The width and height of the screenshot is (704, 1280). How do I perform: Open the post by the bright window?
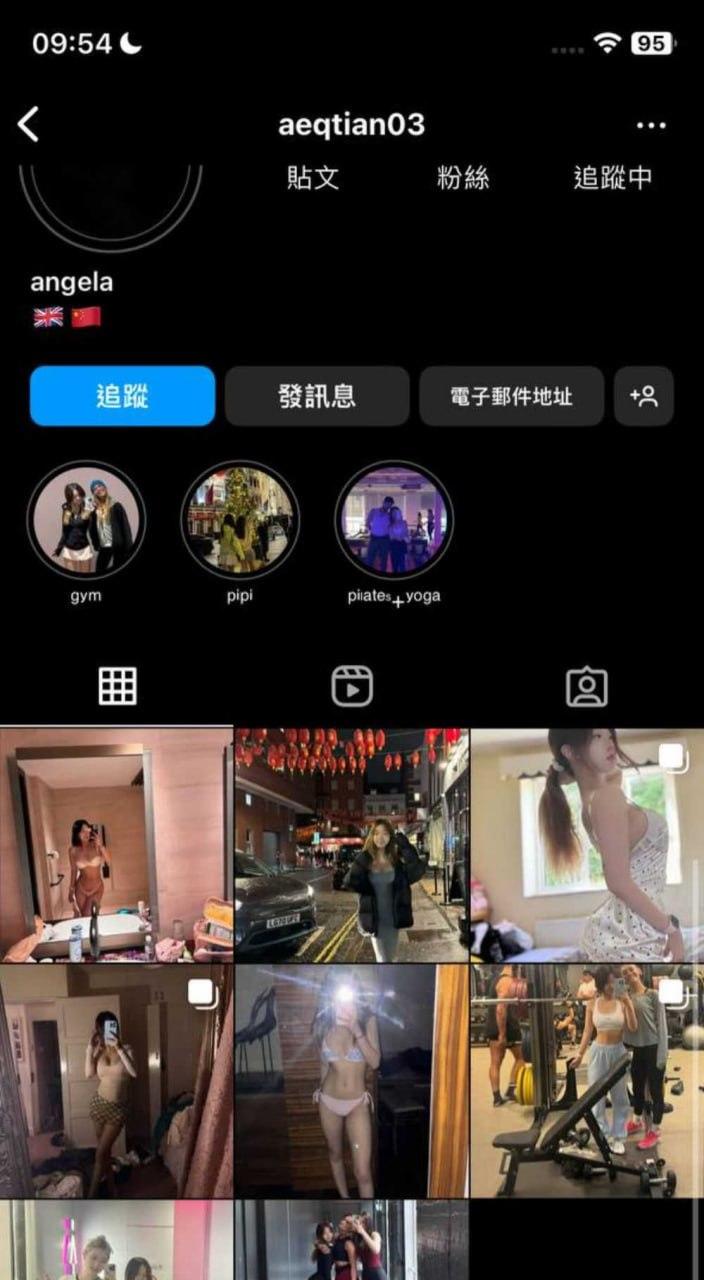coord(588,845)
